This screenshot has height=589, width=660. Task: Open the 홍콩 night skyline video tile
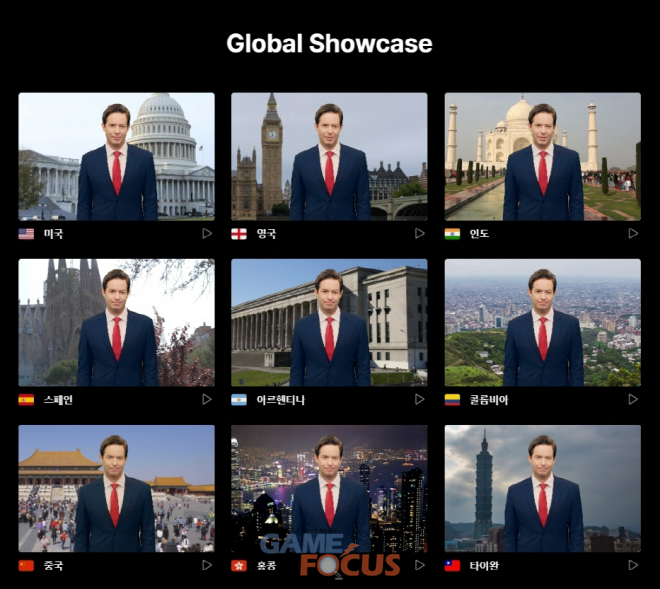coord(329,488)
